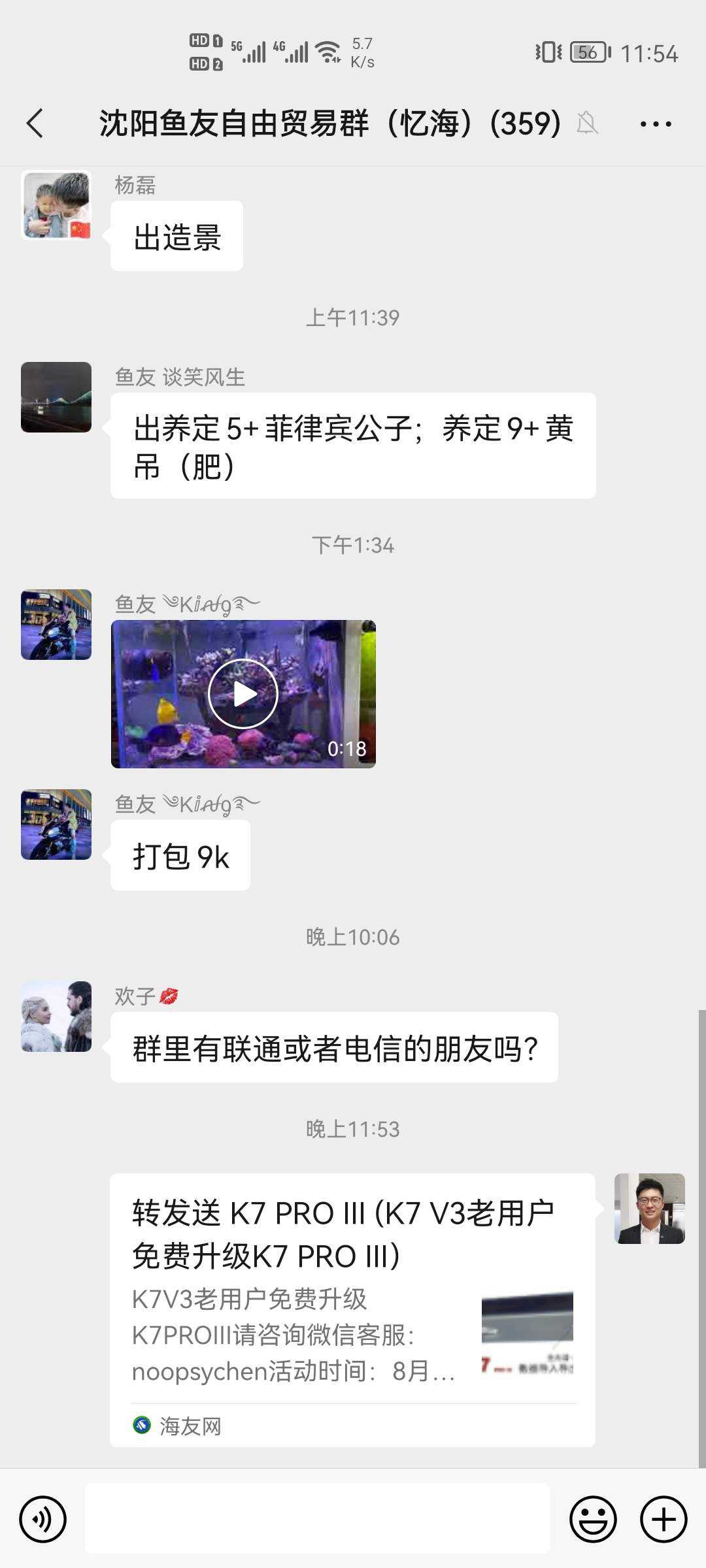Image resolution: width=706 pixels, height=1568 pixels.
Task: Open the emoji picker
Action: tap(593, 1519)
